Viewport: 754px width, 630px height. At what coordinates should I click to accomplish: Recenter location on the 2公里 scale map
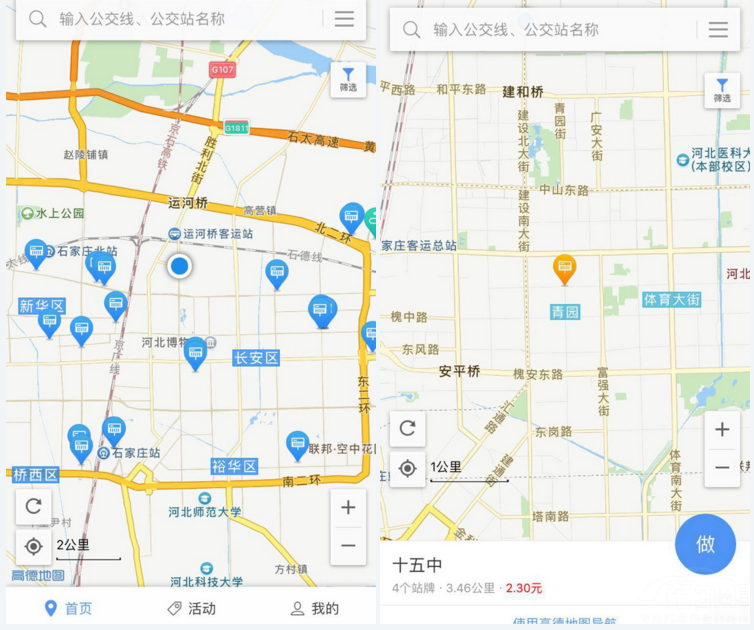coord(33,546)
